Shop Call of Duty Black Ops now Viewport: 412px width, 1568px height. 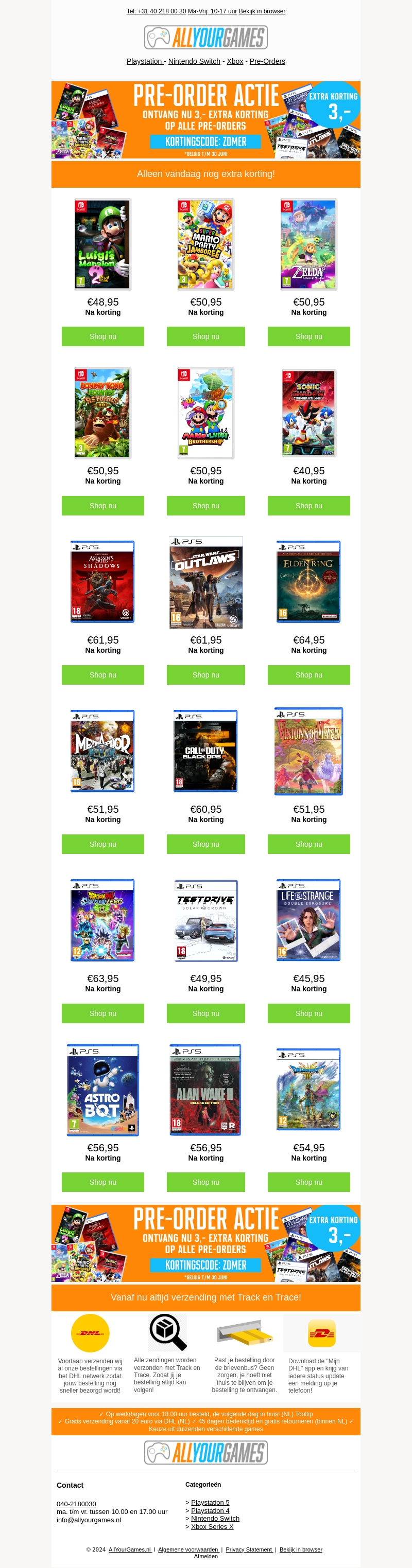[x=206, y=844]
